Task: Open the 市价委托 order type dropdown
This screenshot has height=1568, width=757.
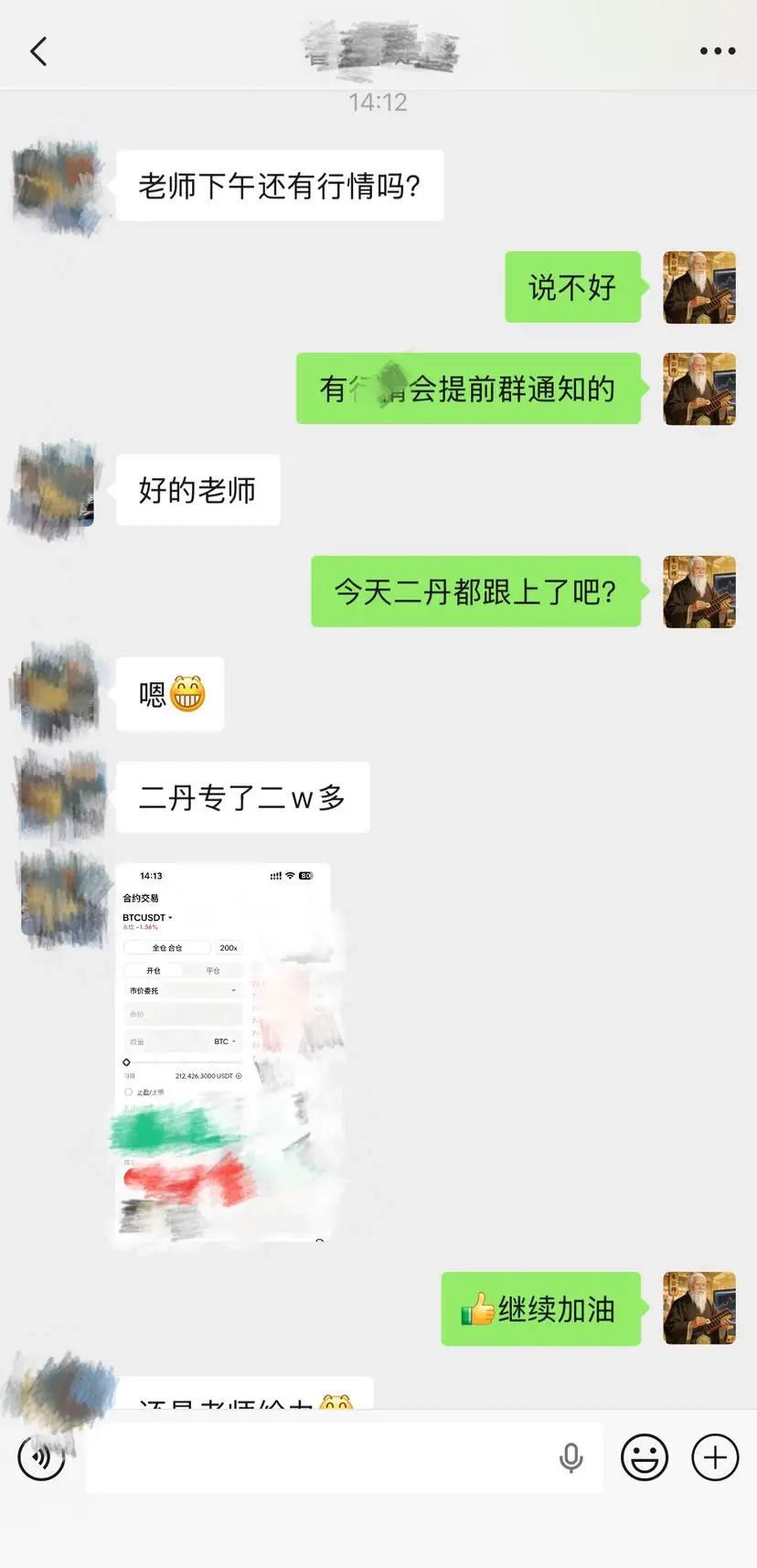Action: (x=181, y=990)
